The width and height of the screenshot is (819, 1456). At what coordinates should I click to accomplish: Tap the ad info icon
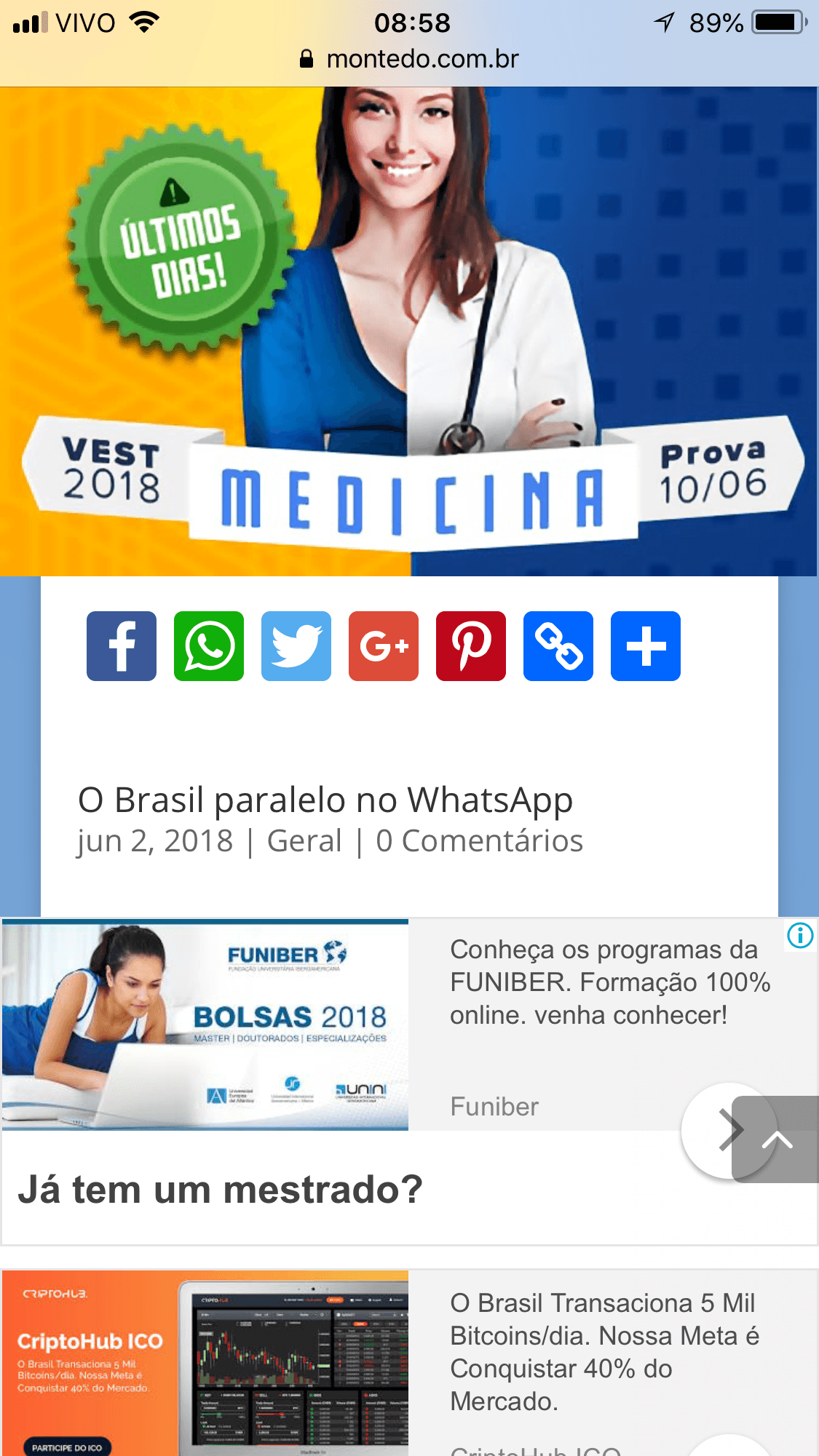point(800,935)
